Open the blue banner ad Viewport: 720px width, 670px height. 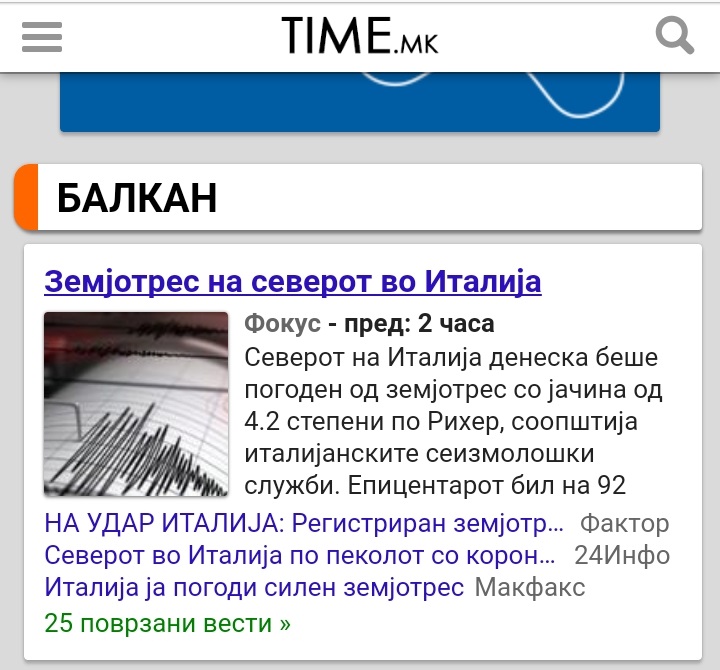(x=360, y=102)
